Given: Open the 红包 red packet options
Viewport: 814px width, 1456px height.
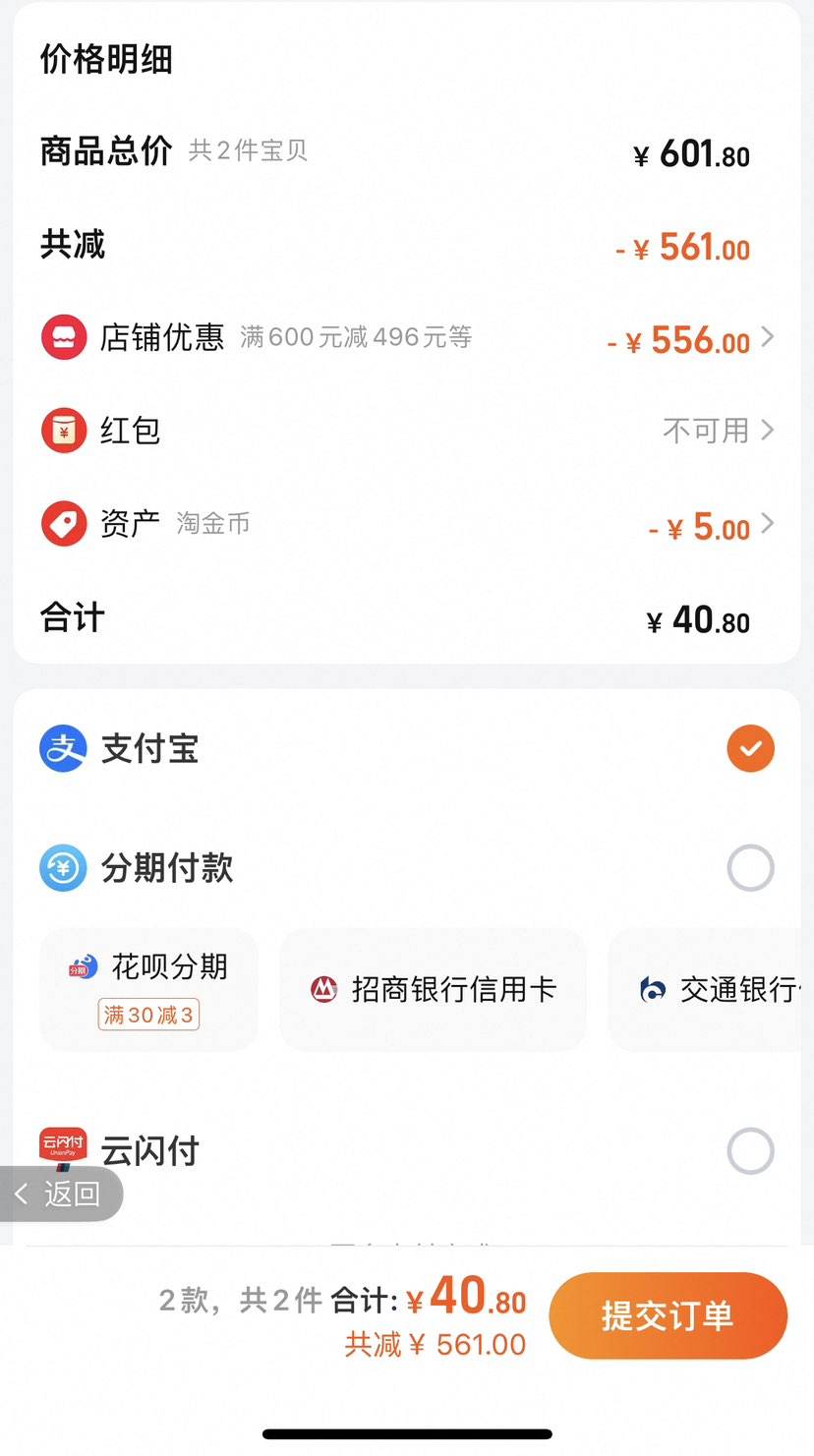Looking at the screenshot, I should point(770,430).
